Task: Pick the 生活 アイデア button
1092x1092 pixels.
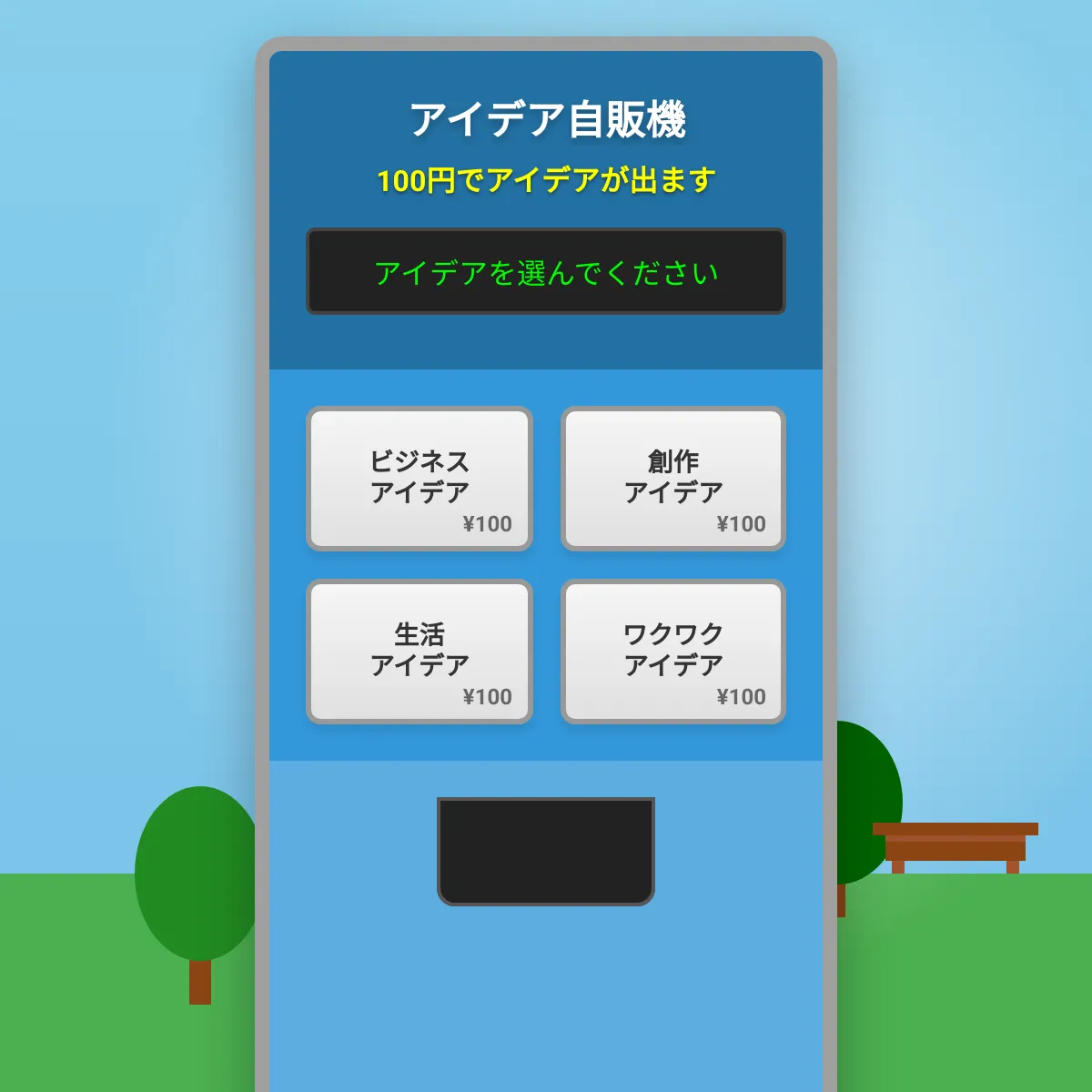Action: [419, 652]
